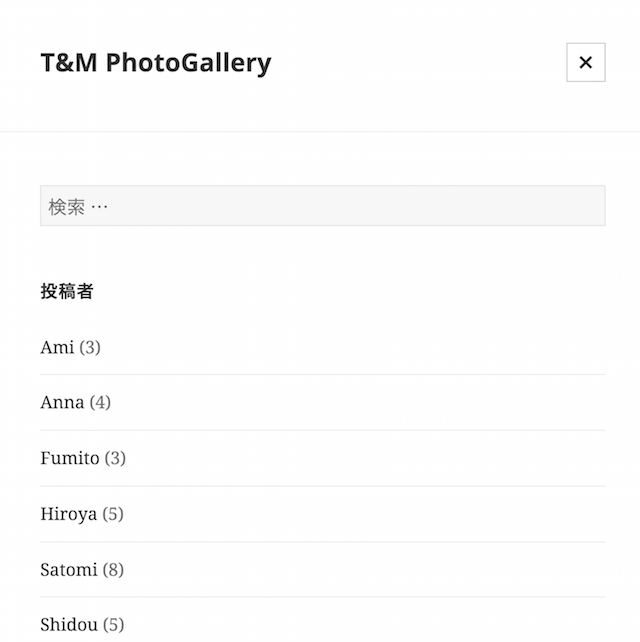
Task: Go to Shidou's posts
Action: click(x=69, y=625)
